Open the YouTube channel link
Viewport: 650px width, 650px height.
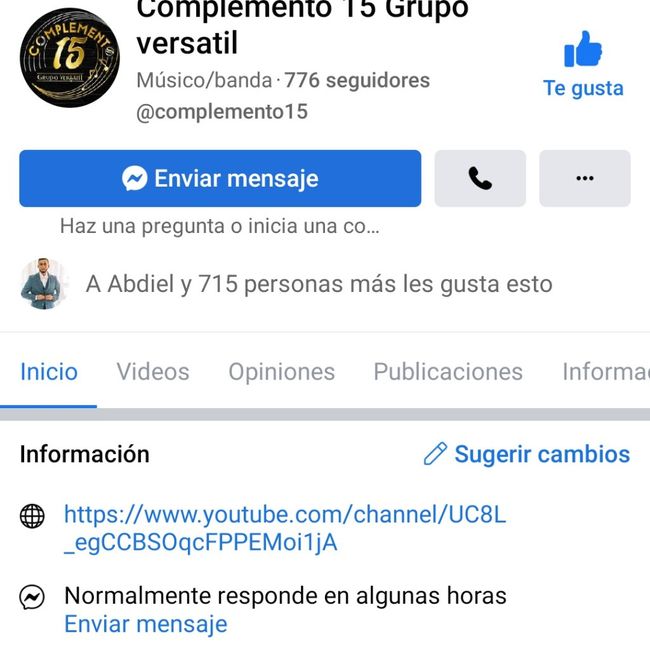(285, 529)
